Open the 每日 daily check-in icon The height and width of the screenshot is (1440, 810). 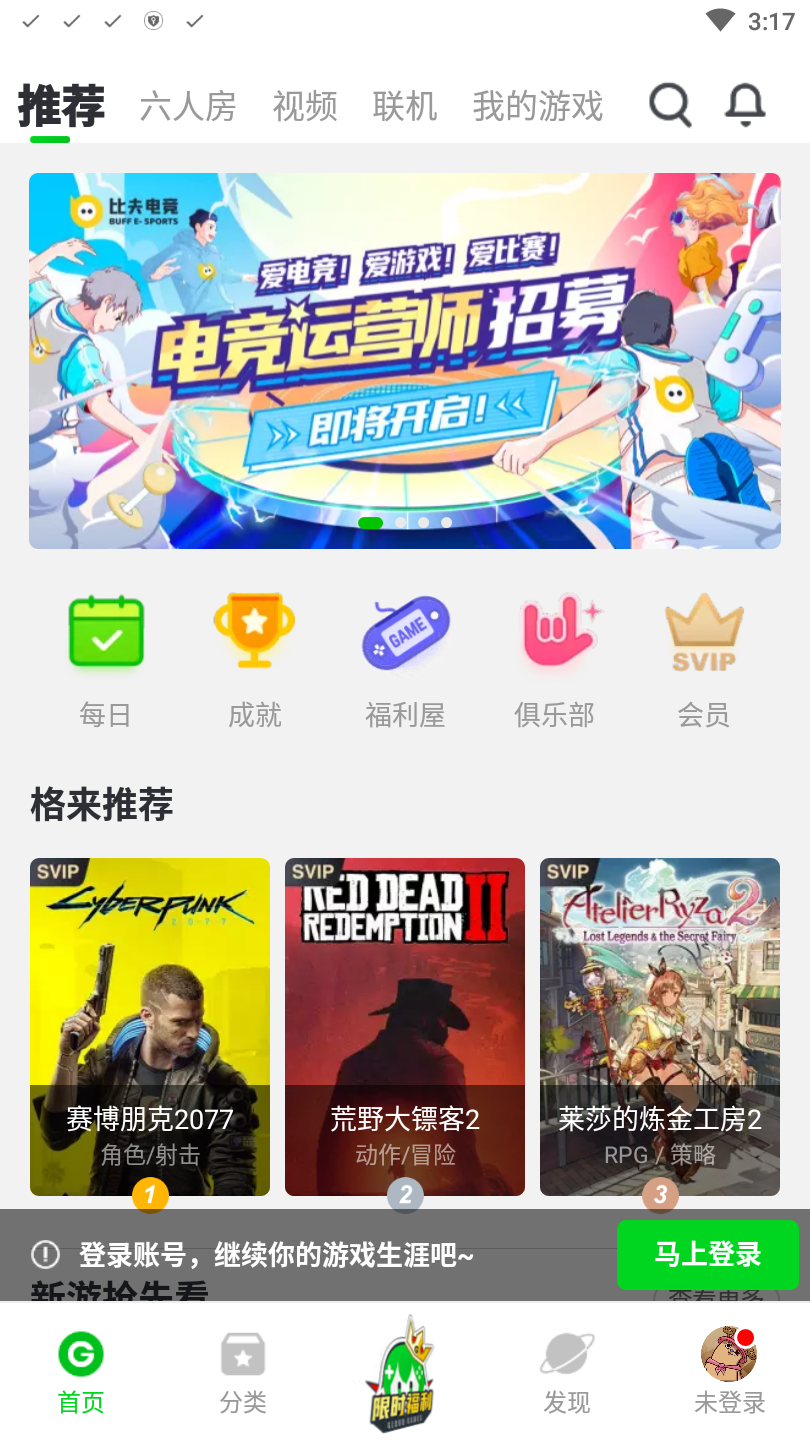[x=105, y=632]
